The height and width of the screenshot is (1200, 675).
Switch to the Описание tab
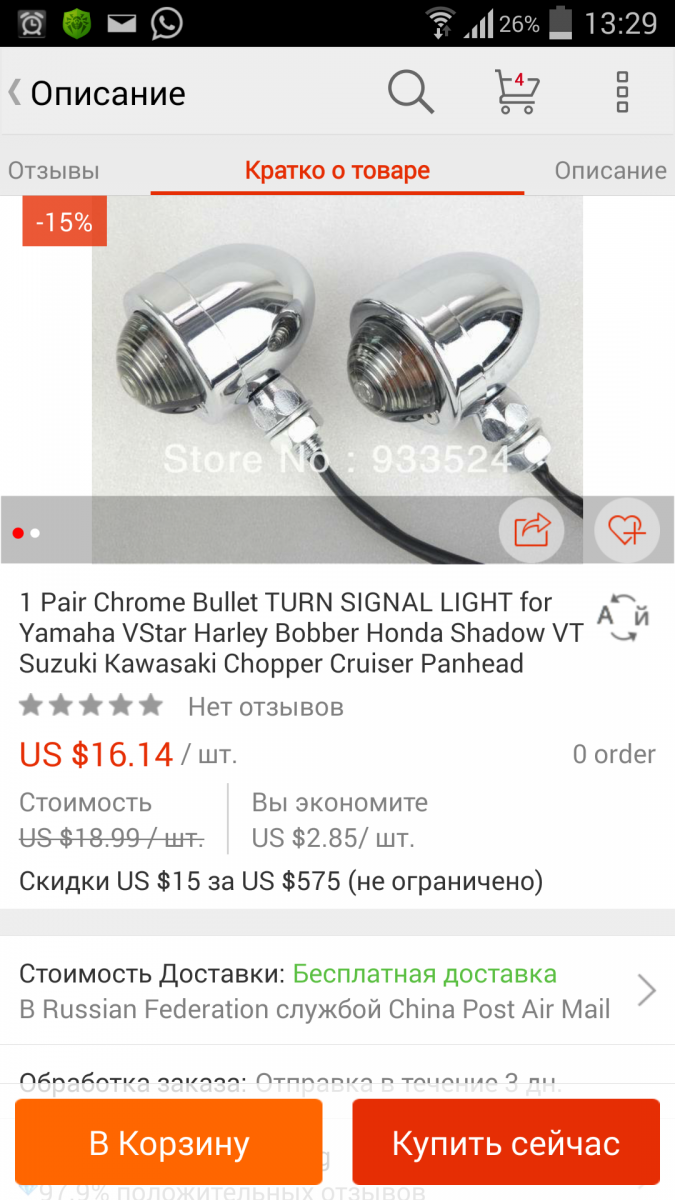(x=610, y=171)
